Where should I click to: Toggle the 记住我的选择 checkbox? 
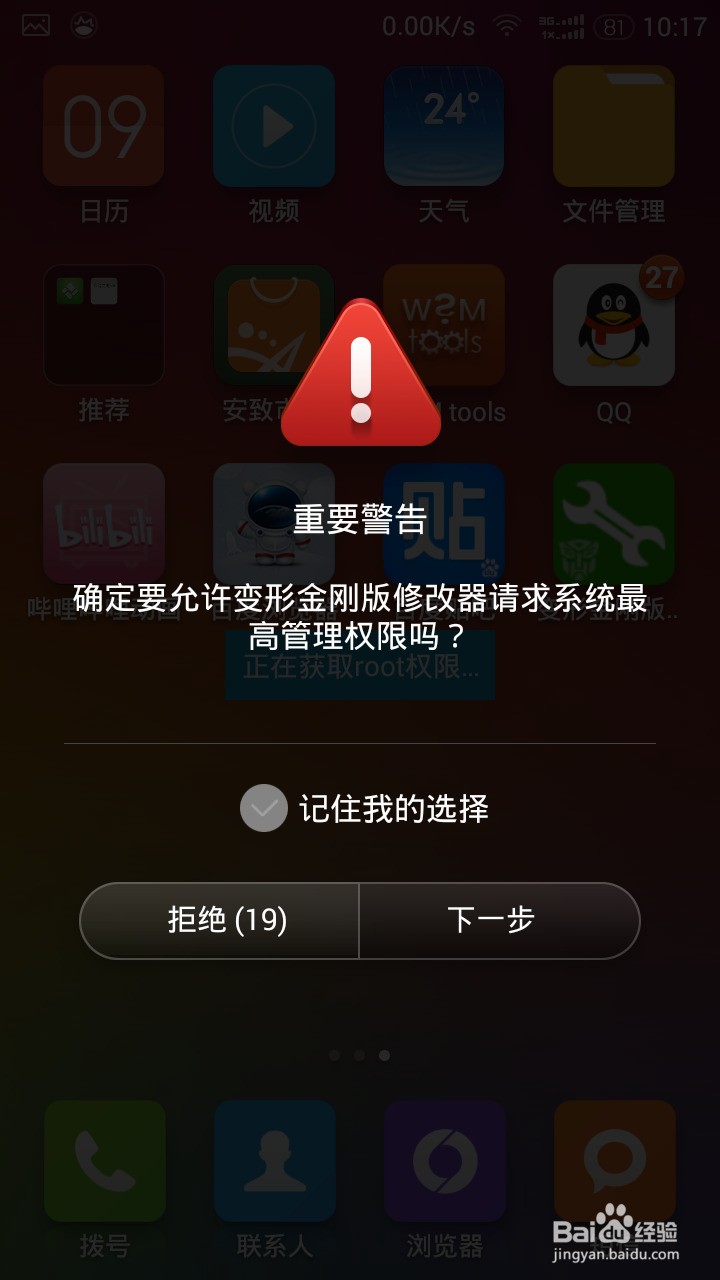(x=264, y=808)
